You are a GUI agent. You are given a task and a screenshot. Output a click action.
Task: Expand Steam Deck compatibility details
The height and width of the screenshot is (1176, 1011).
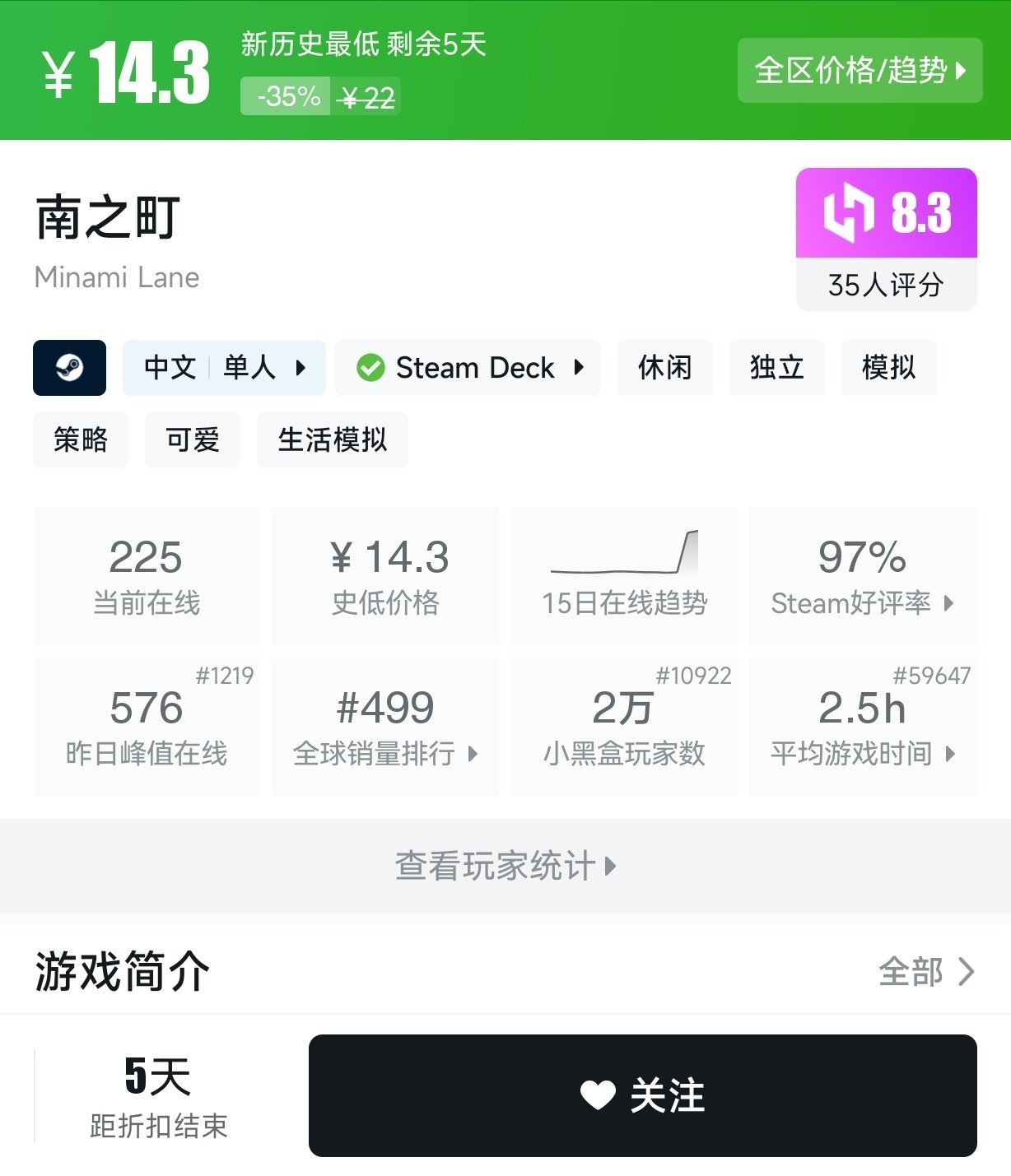467,368
